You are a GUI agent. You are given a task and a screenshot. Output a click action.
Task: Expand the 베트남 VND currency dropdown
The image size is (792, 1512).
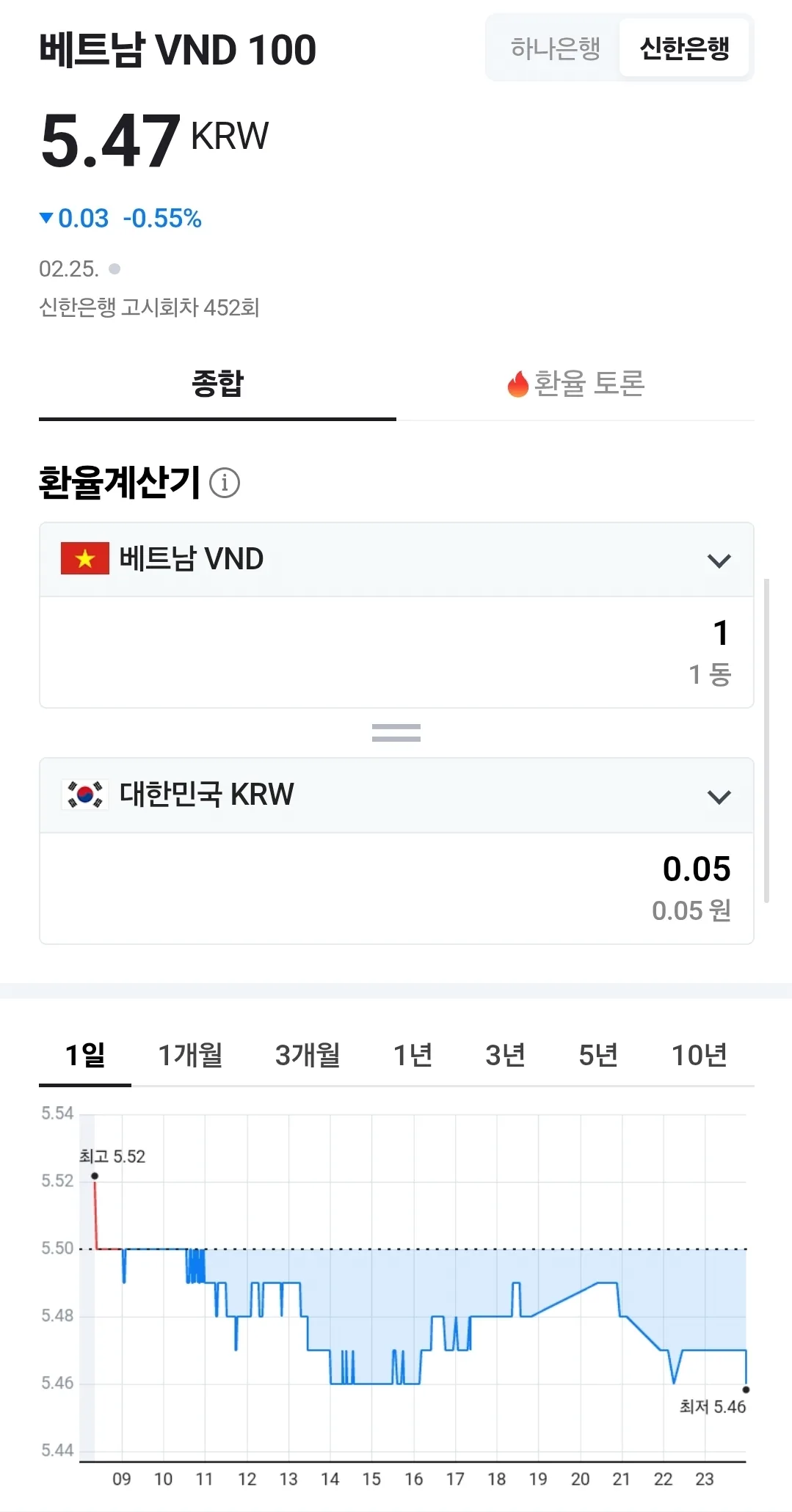click(396, 560)
